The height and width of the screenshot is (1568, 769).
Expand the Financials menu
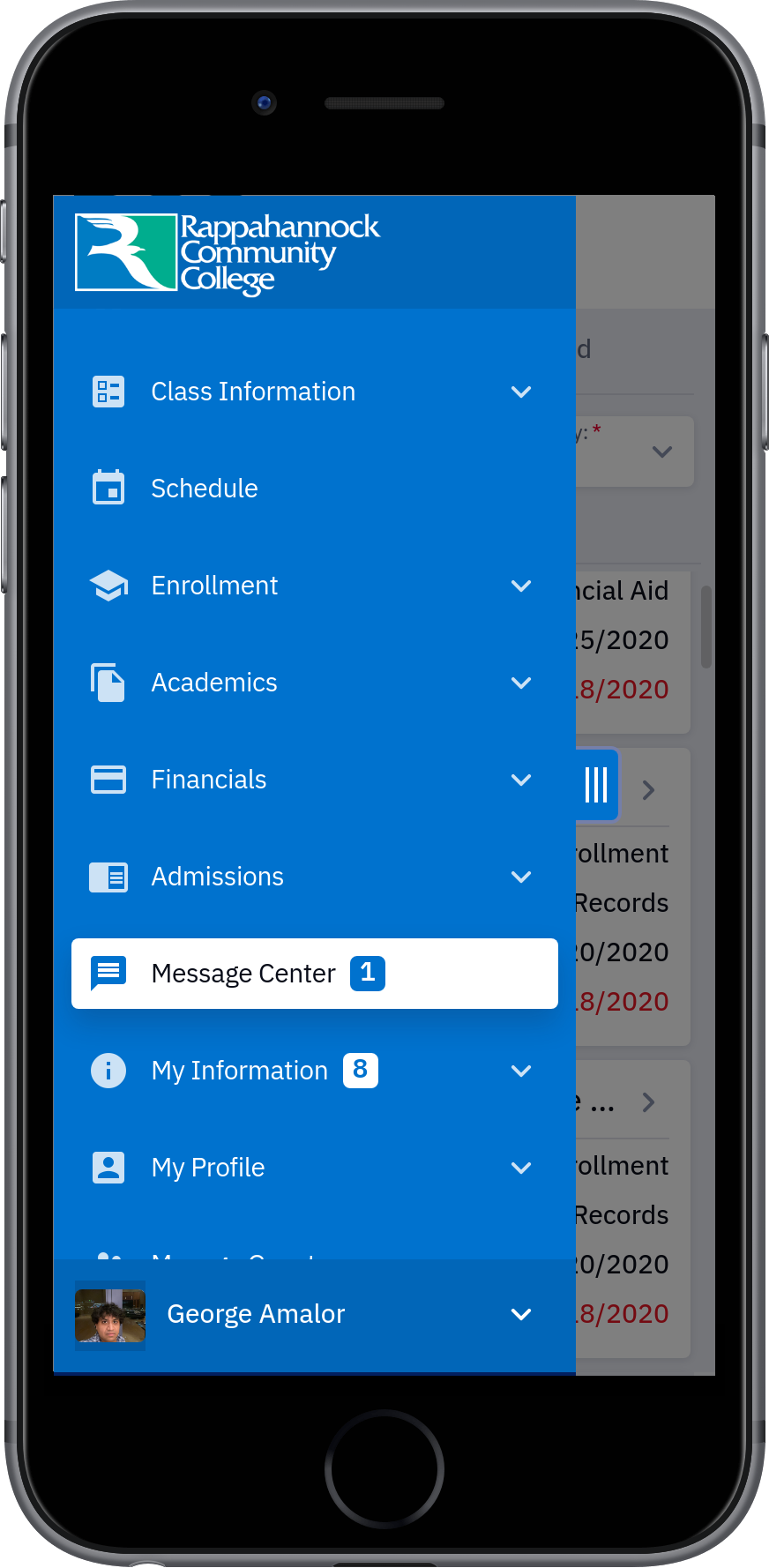click(x=314, y=780)
